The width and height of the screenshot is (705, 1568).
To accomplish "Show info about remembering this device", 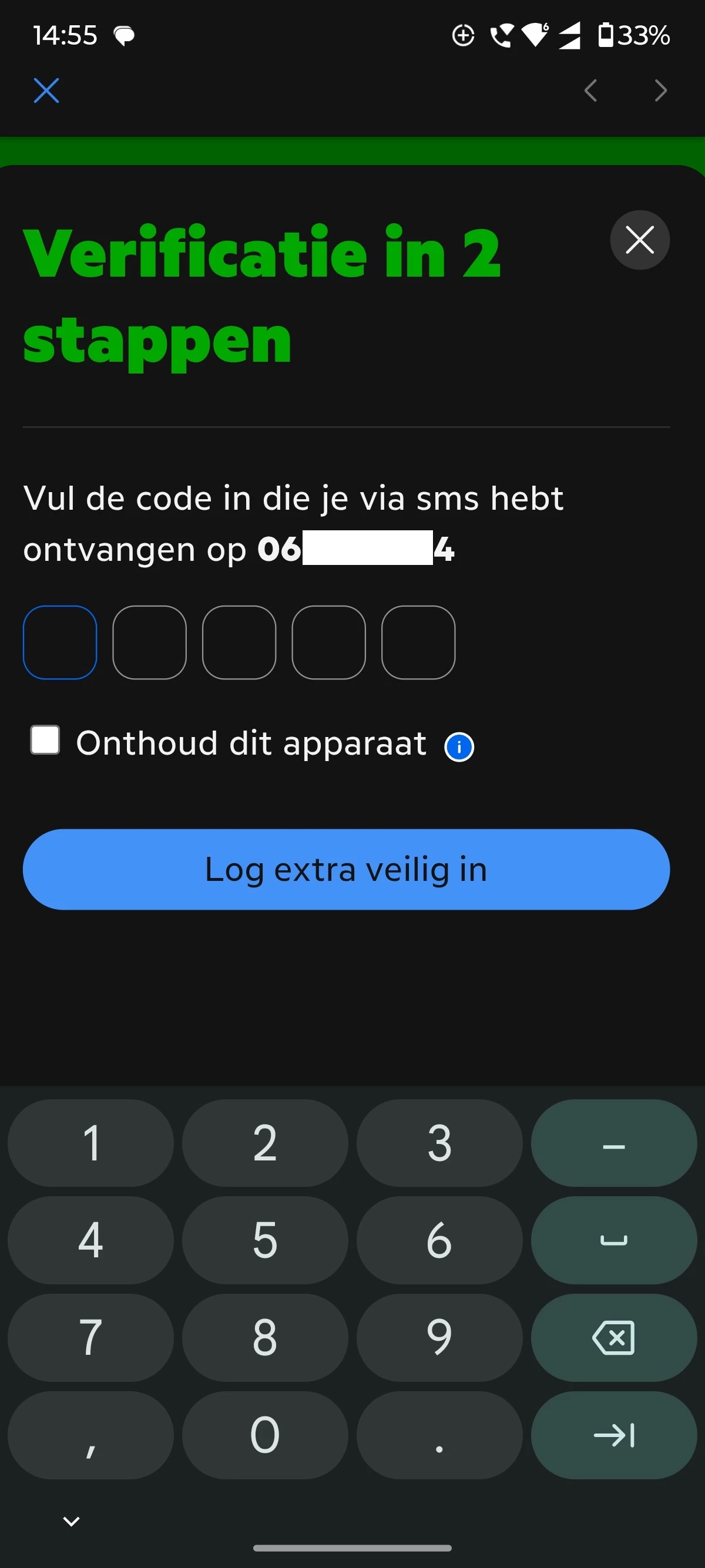I will click(459, 747).
